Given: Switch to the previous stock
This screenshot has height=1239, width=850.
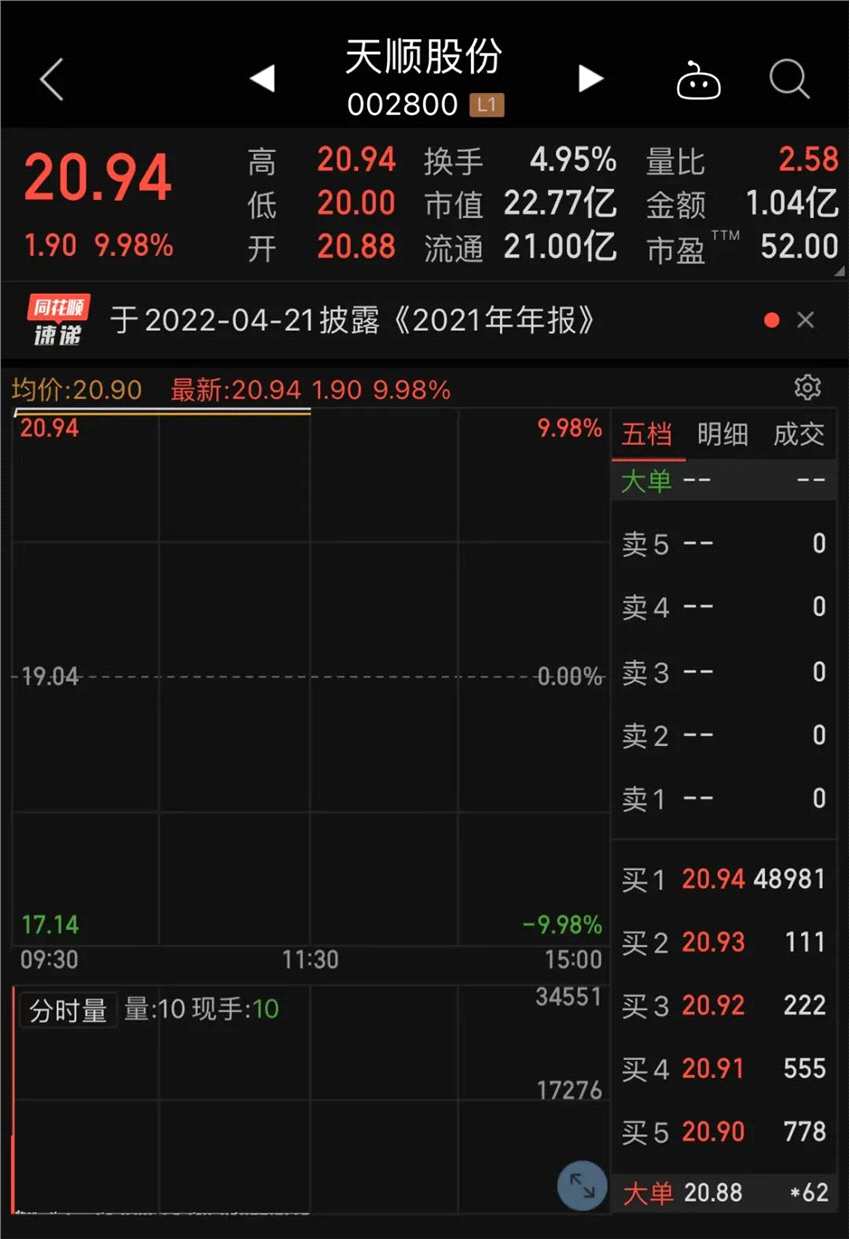Looking at the screenshot, I should point(262,79).
